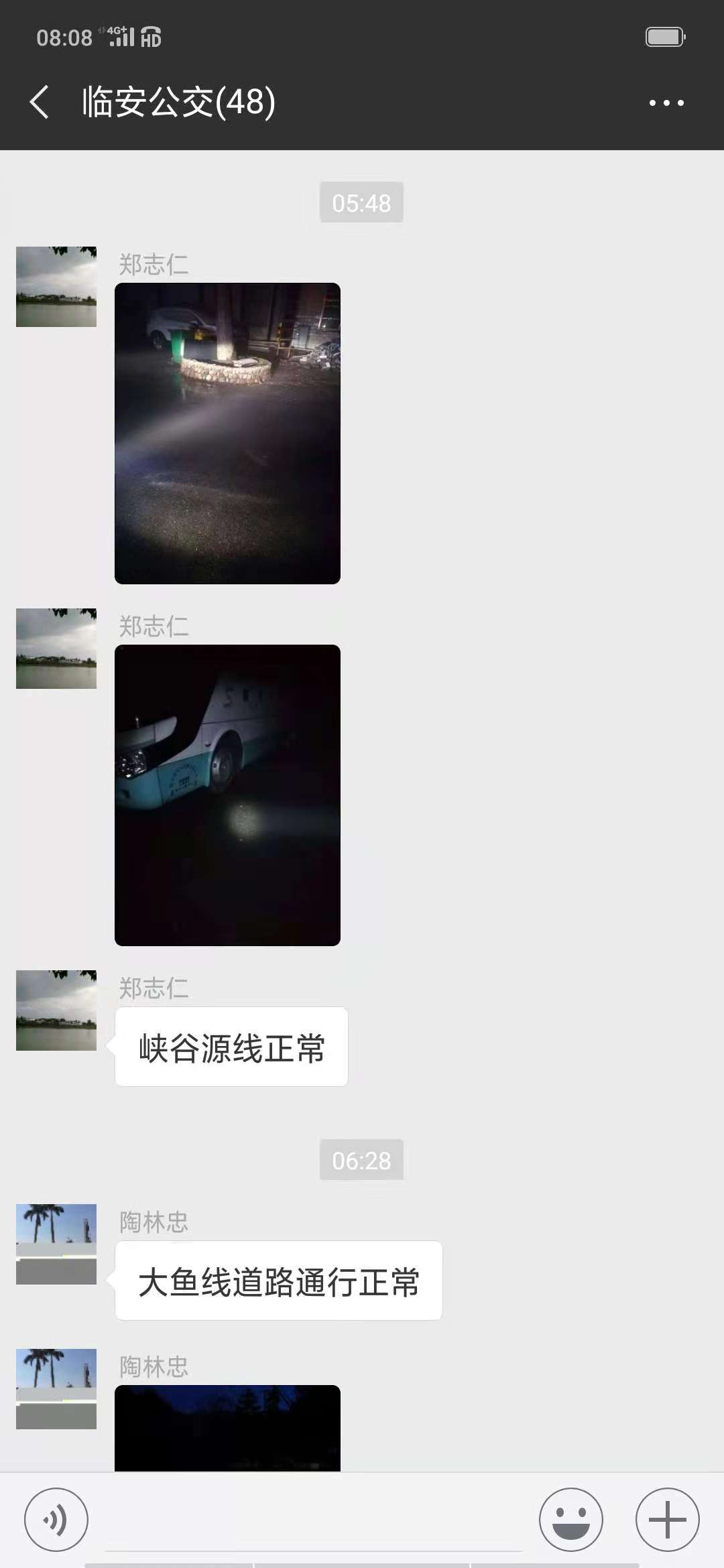Go back from 临安公交 group chat
Viewport: 724px width, 1568px height.
40,103
